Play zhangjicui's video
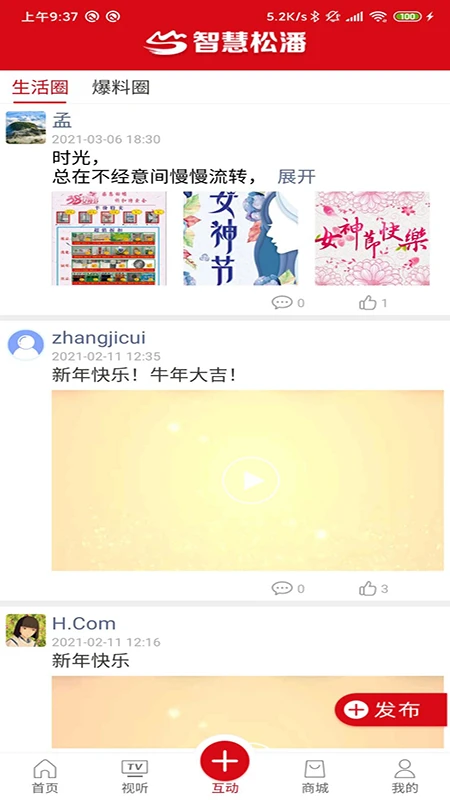 pos(251,480)
